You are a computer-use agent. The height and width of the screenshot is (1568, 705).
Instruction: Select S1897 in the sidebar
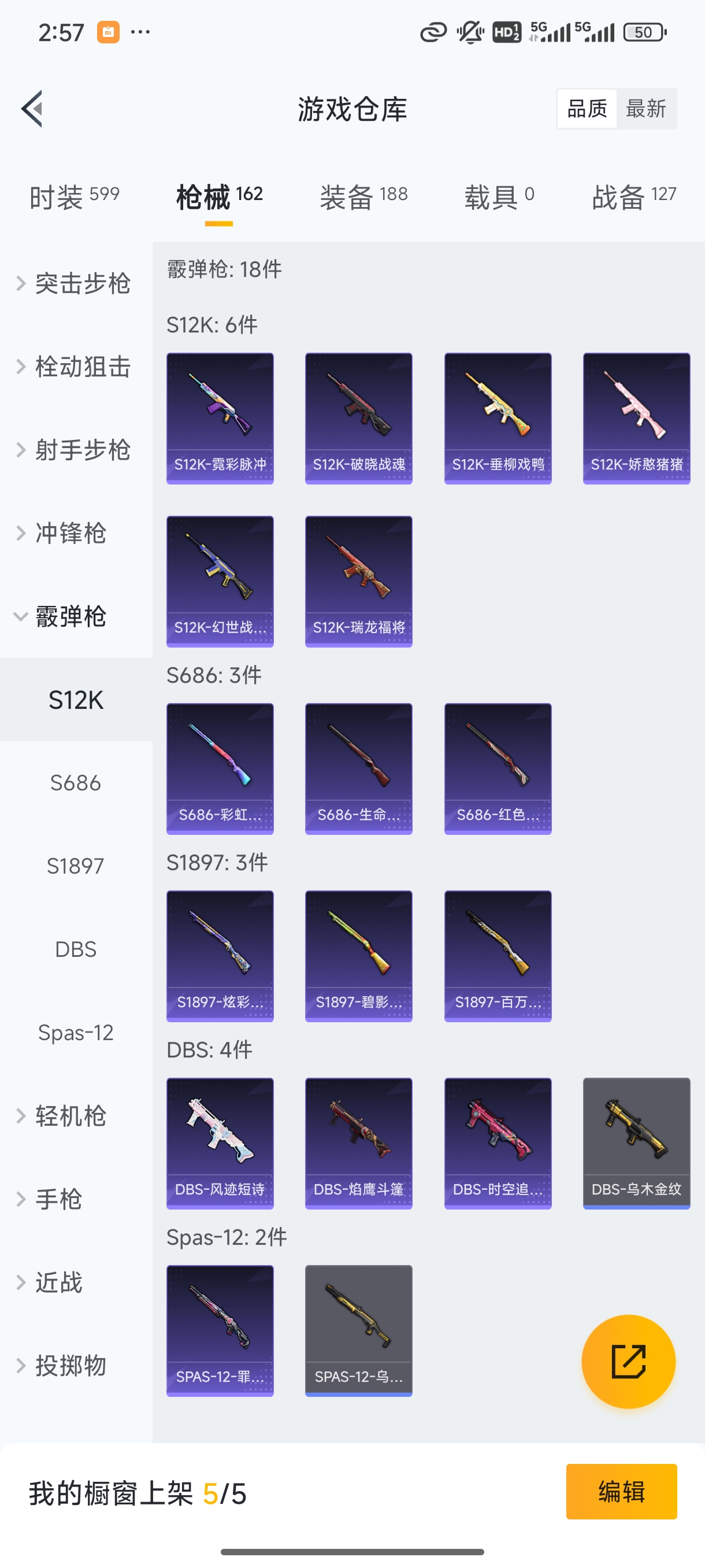76,866
